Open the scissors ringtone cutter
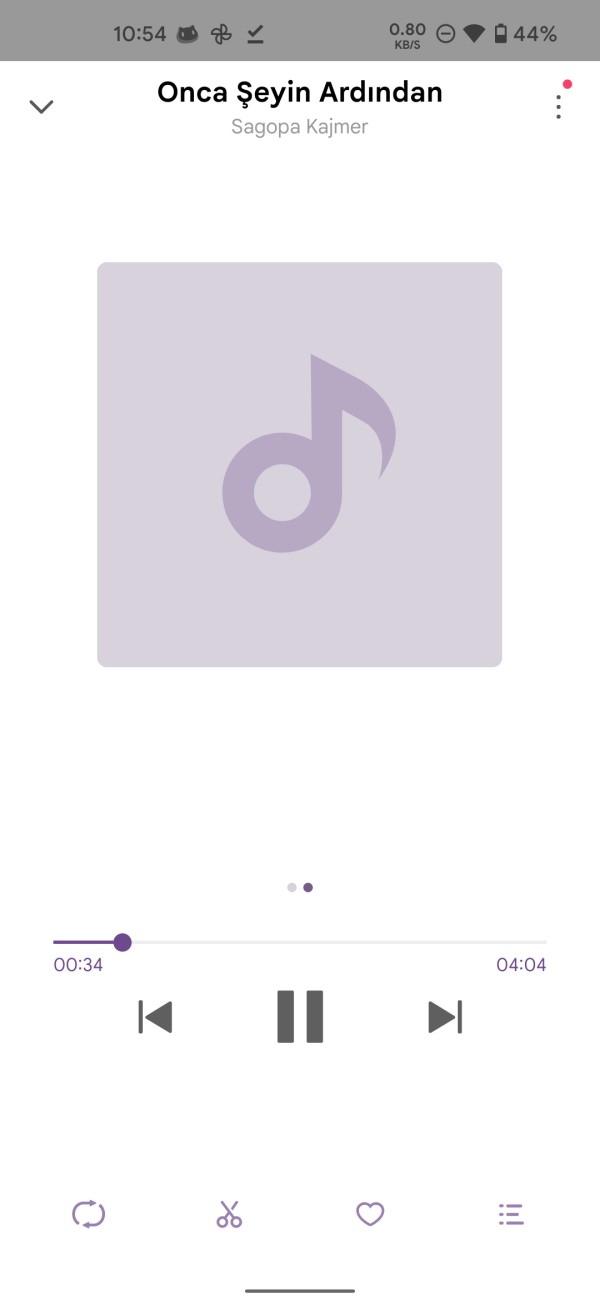Viewport: 600px width, 1300px height. pos(229,1214)
